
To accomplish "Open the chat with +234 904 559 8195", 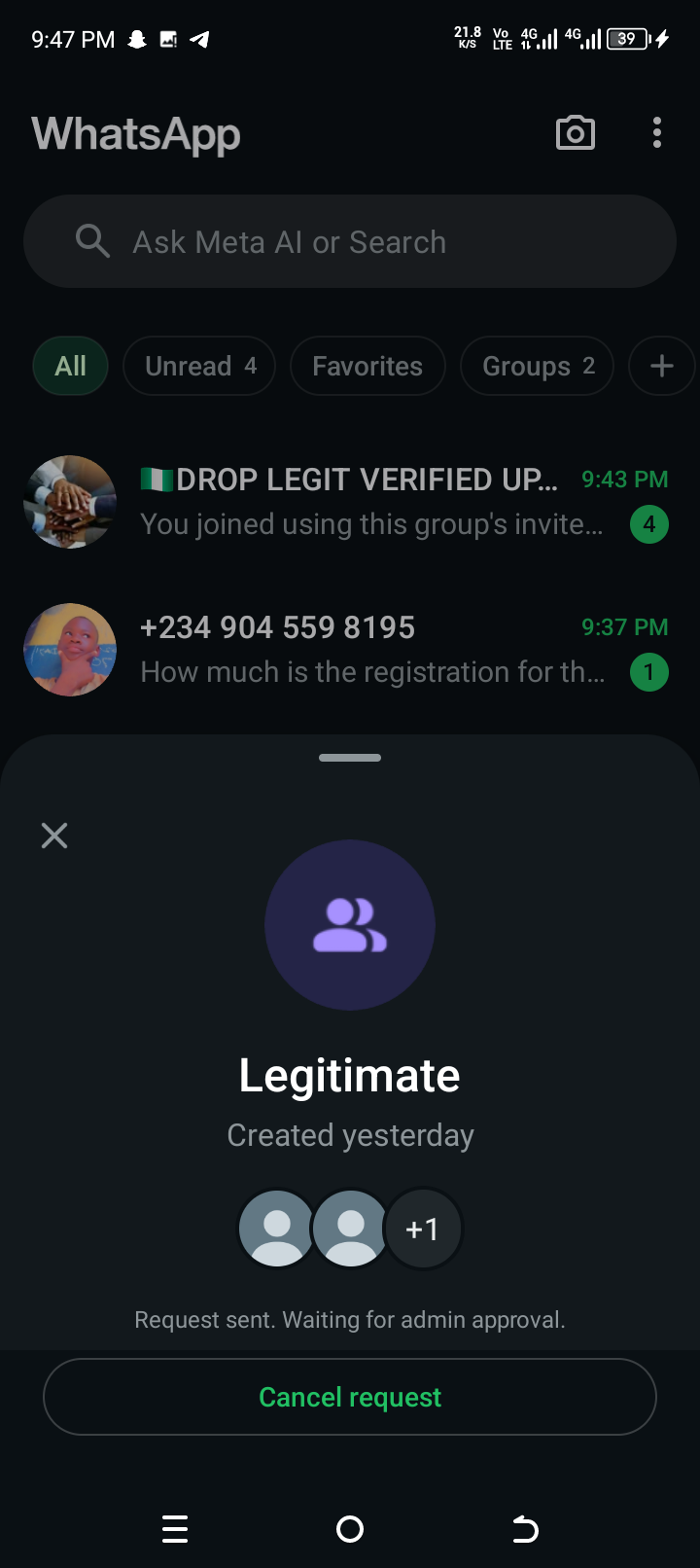I will pos(350,650).
